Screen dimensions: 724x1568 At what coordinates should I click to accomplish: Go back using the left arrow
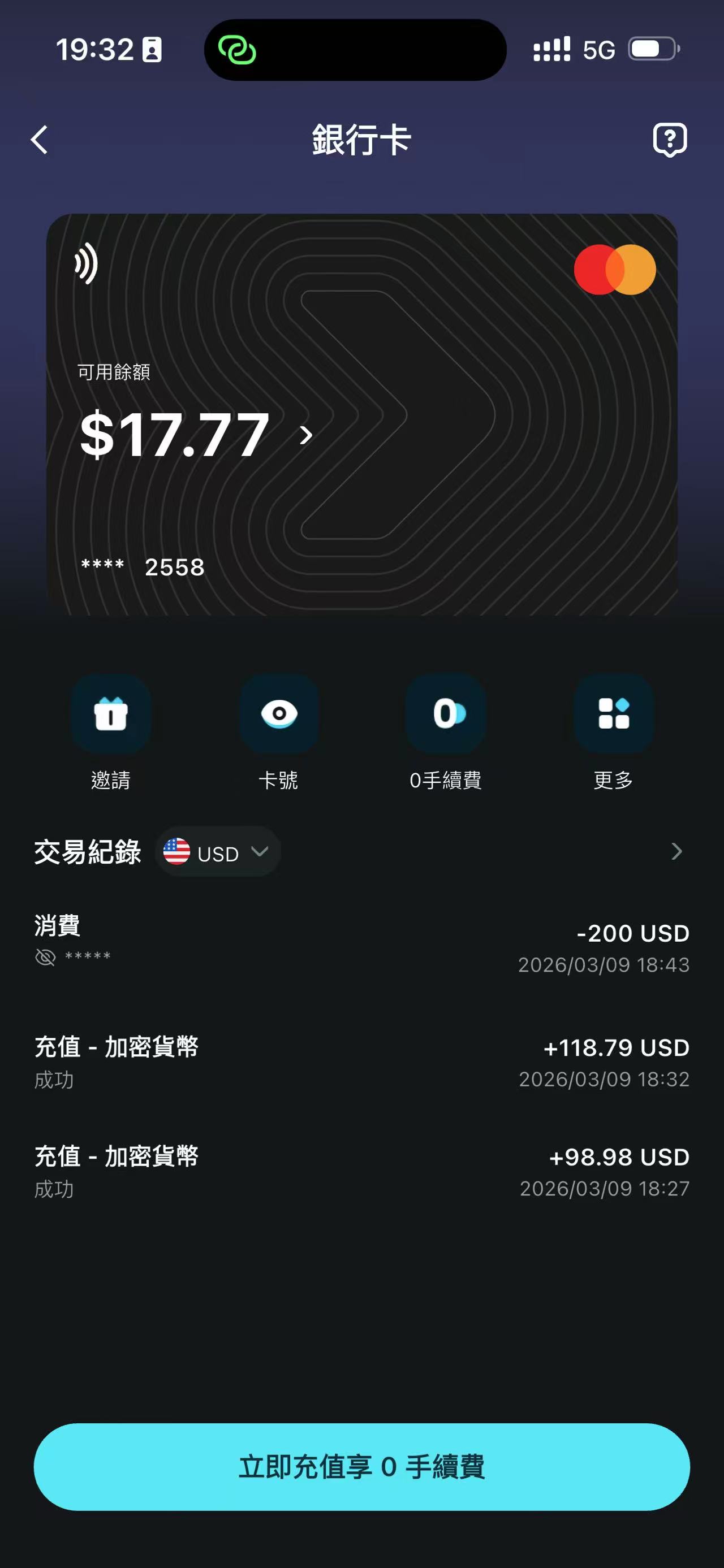click(x=39, y=141)
